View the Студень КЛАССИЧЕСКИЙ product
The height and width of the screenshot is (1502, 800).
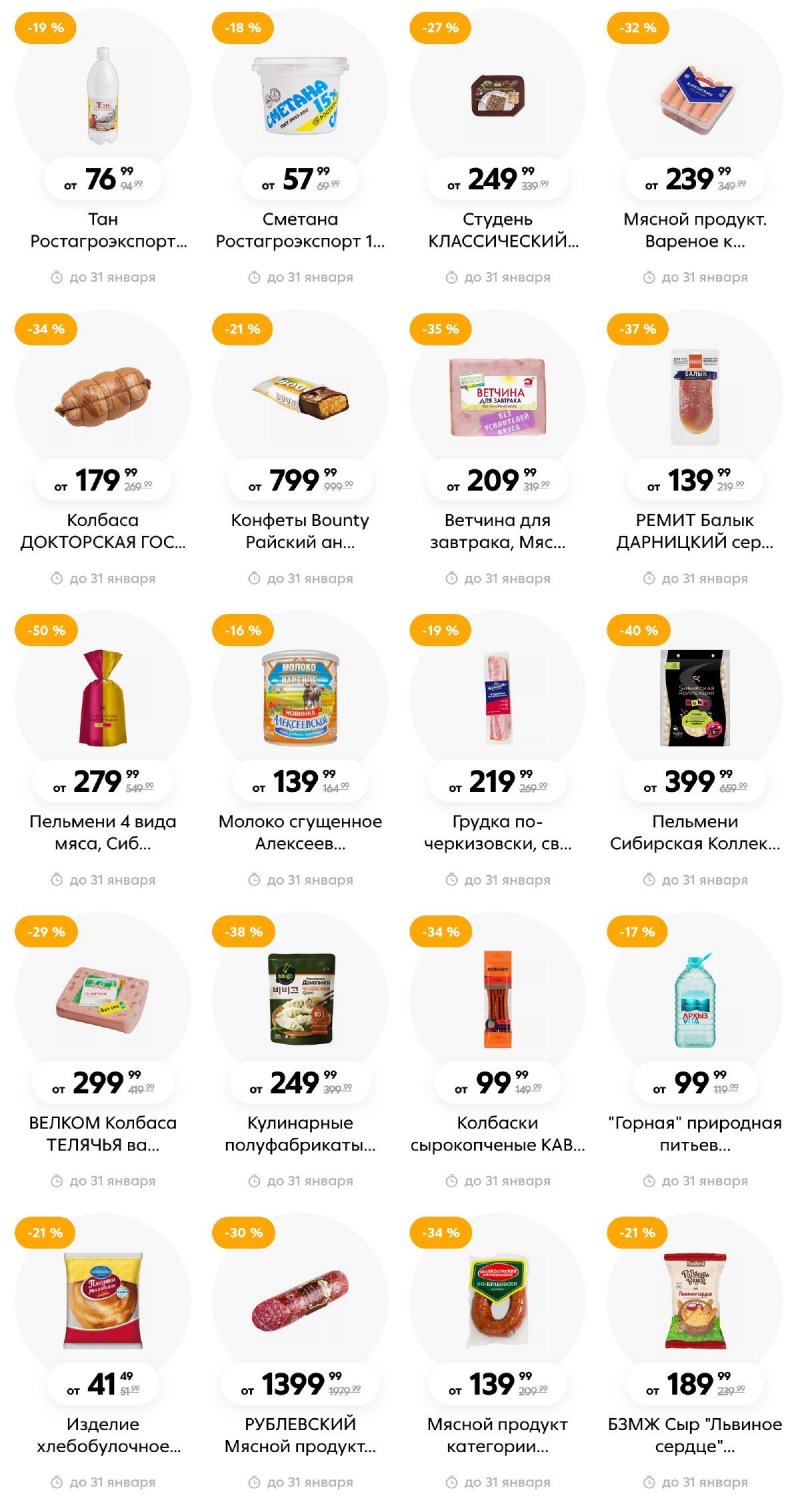tap(497, 100)
